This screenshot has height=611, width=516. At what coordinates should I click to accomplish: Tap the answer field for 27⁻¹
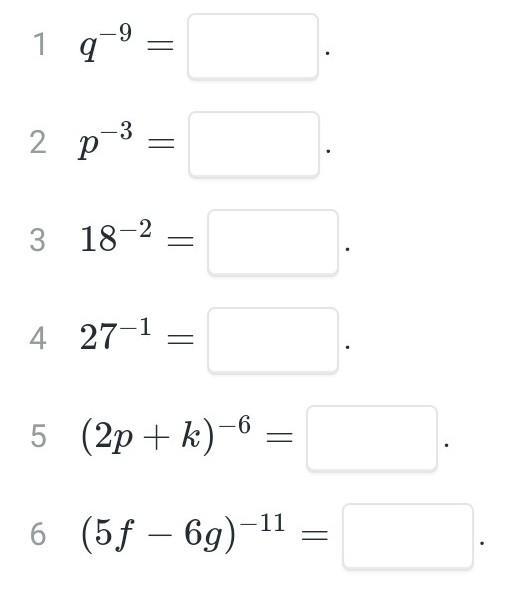pos(273,341)
